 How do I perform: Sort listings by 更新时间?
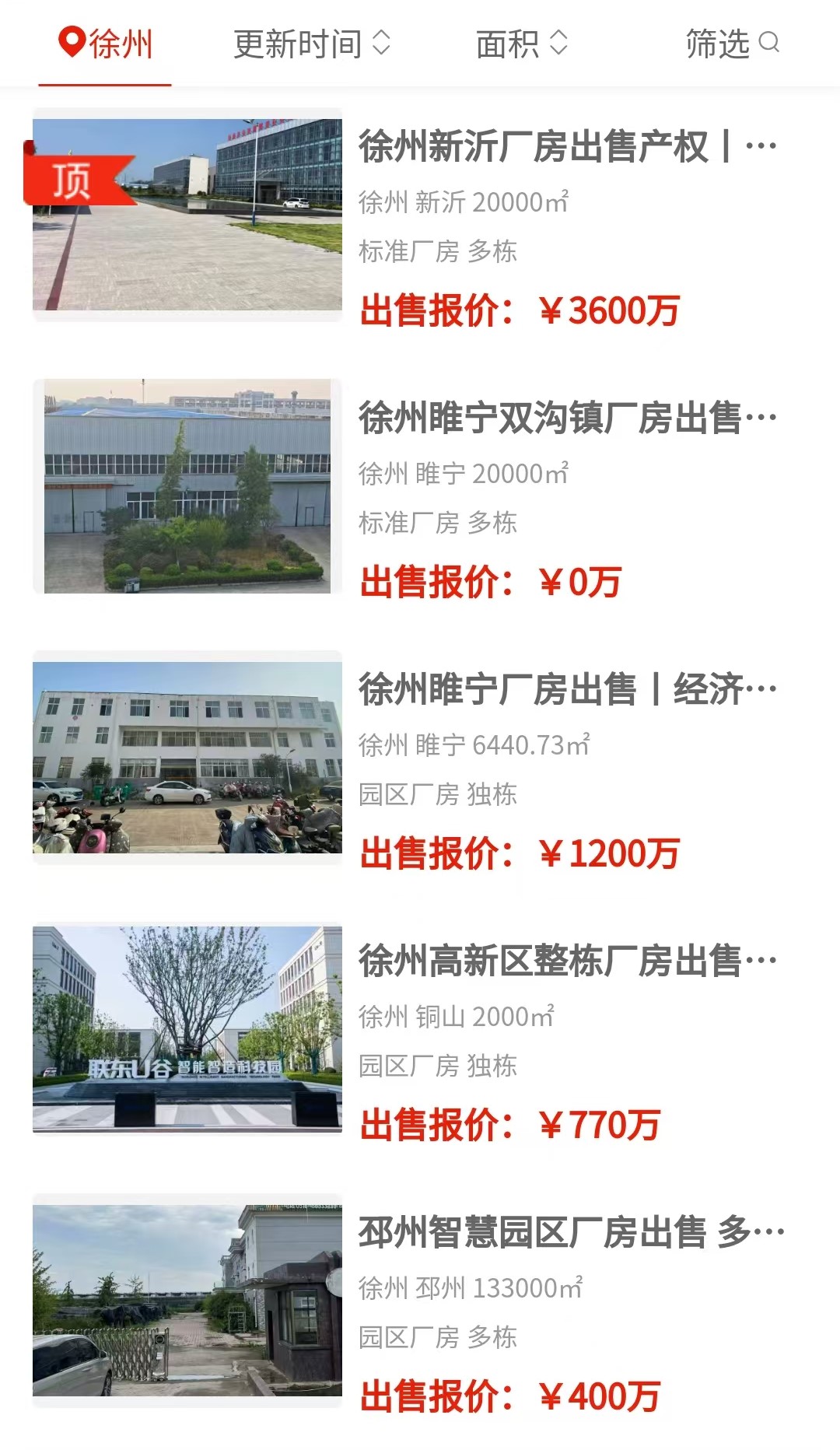click(x=312, y=44)
